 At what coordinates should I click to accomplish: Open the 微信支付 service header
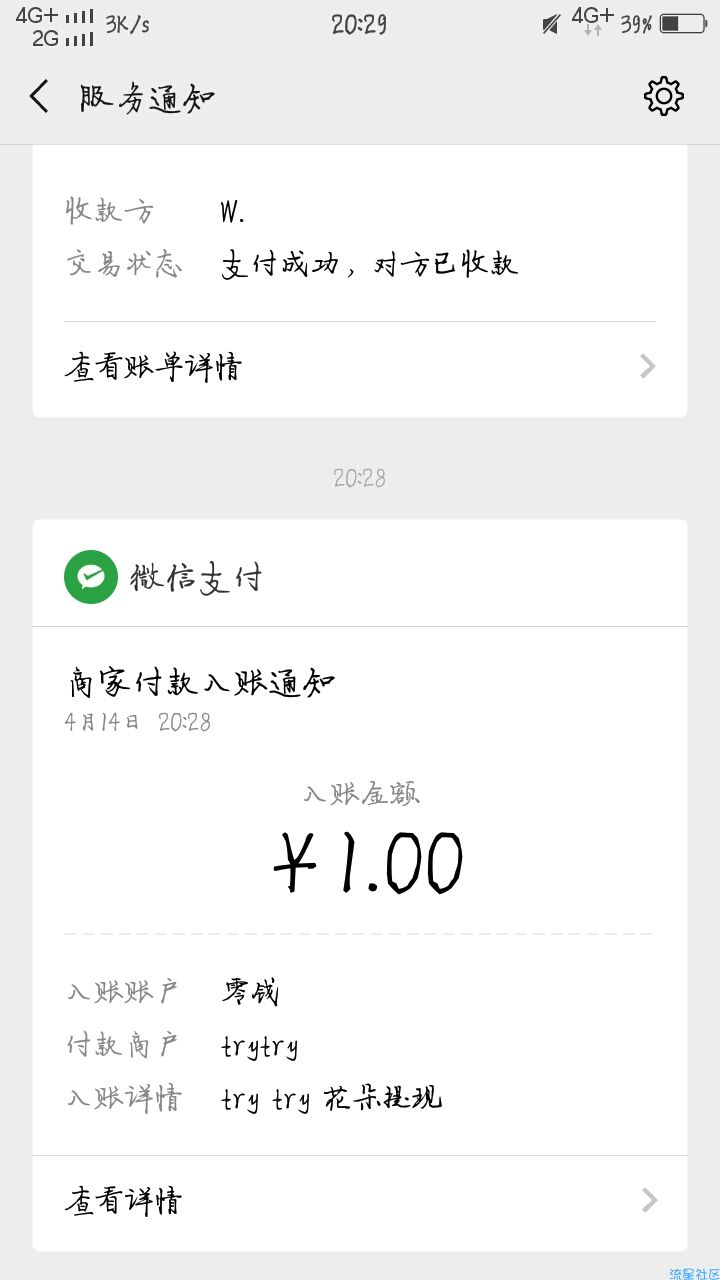[360, 577]
